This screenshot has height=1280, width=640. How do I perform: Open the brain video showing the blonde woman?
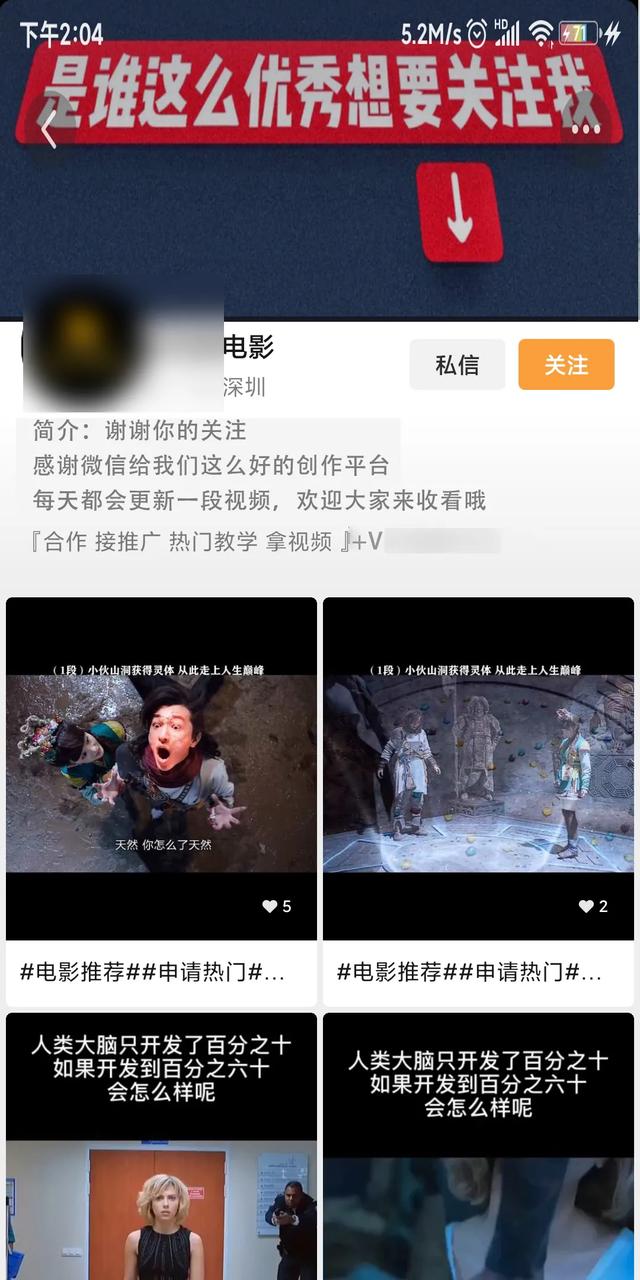(x=161, y=1150)
